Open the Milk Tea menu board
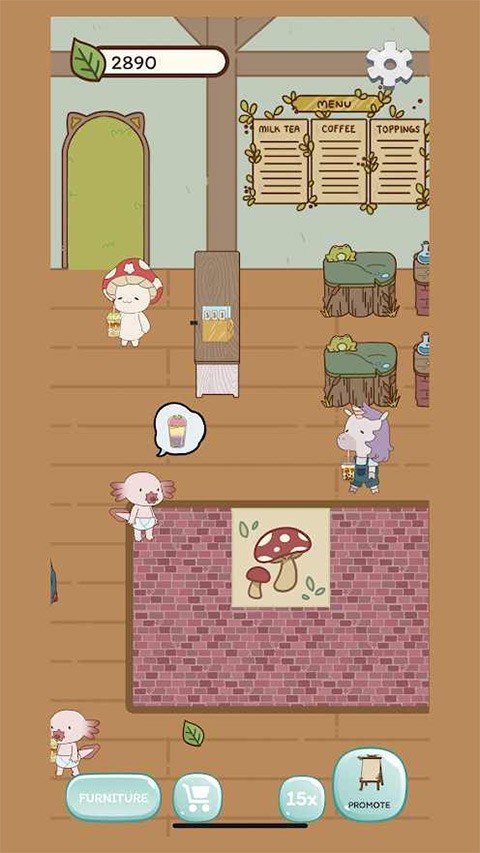Viewport: 480px width, 853px height. pyautogui.click(x=280, y=162)
